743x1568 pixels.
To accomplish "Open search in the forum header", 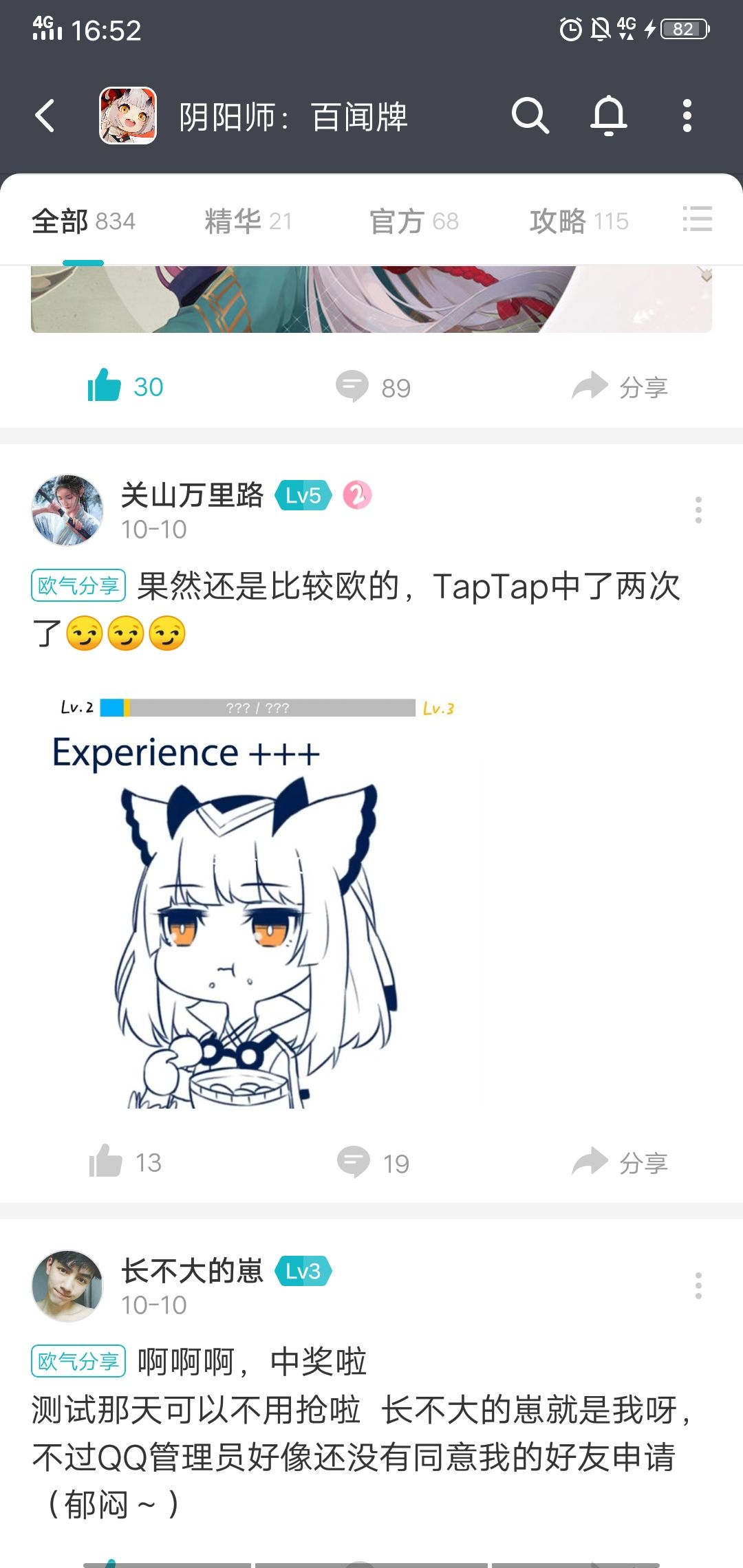I will [x=530, y=116].
